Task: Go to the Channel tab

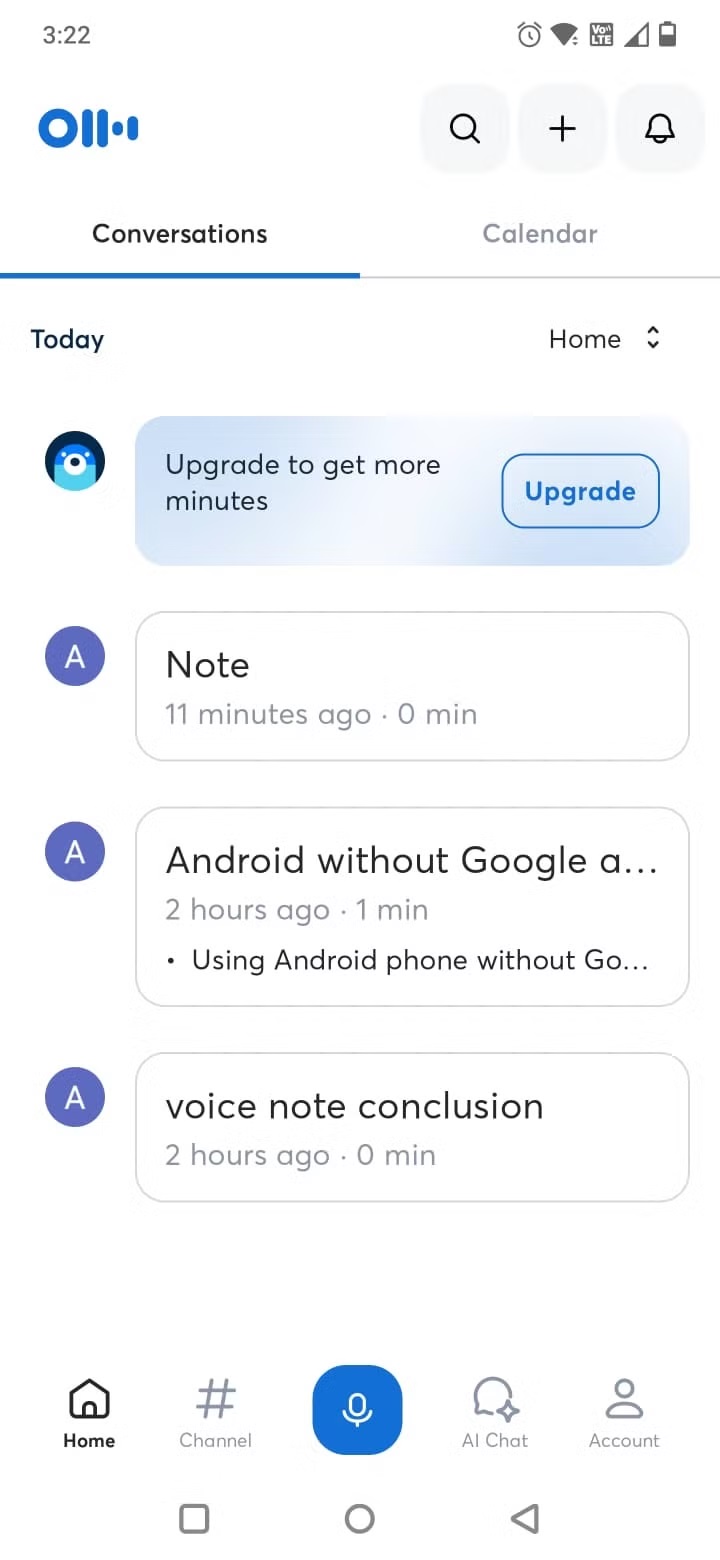Action: [x=215, y=1412]
